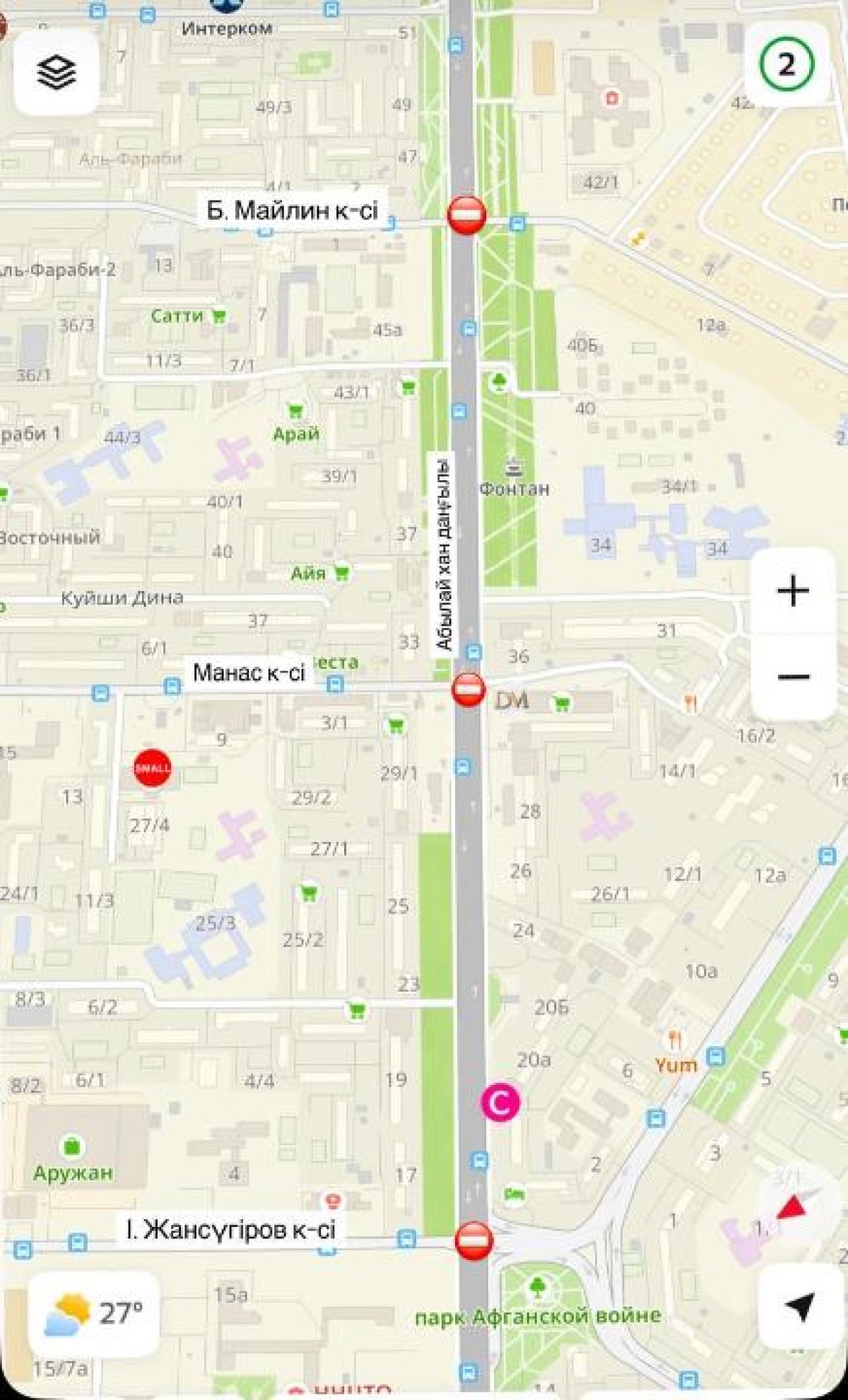Open the Аружан shopping marker
This screenshot has height=1400, width=848.
pyautogui.click(x=71, y=1146)
